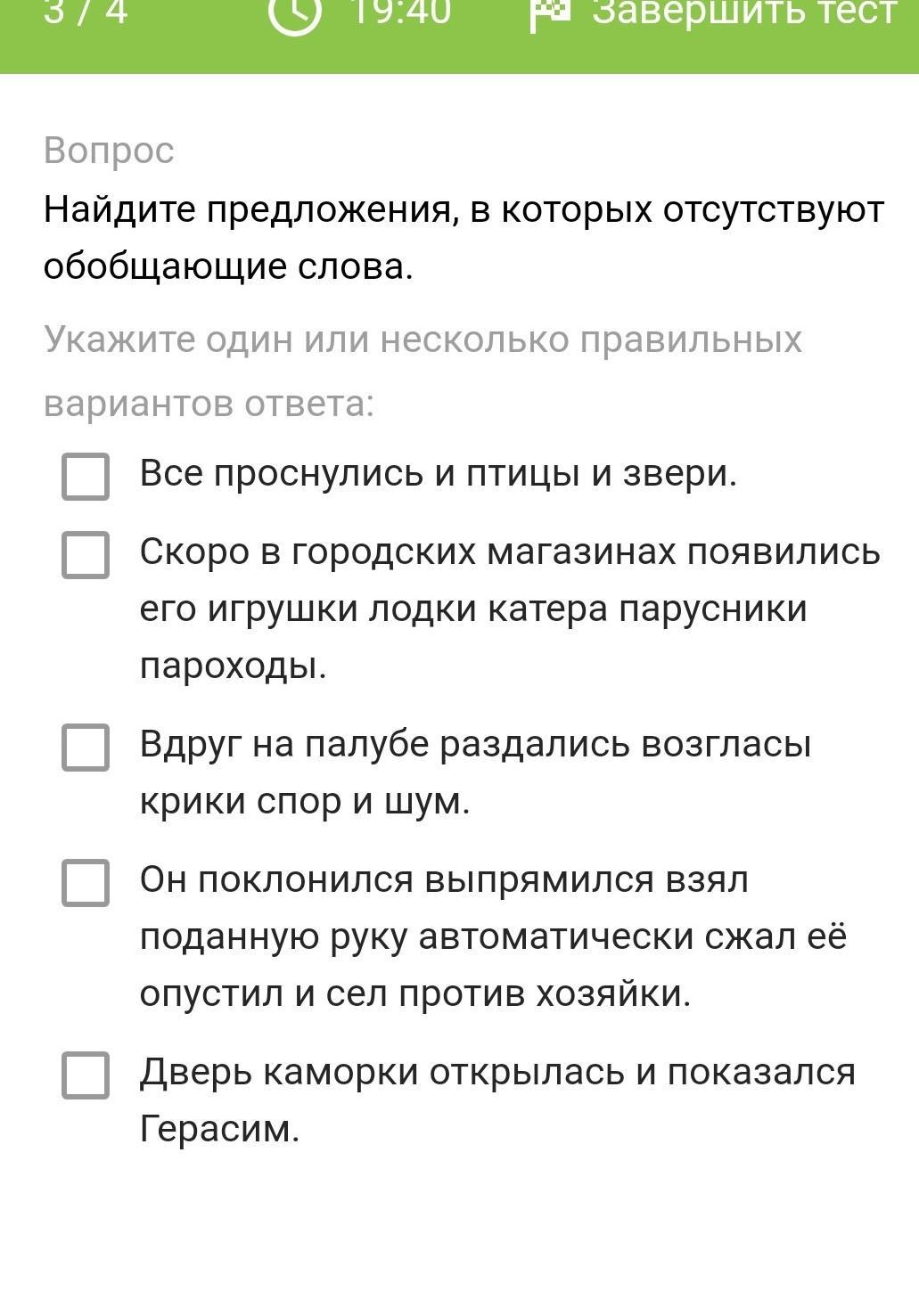Check the option 'Все проснулись и птицы и звери'
Image resolution: width=919 pixels, height=1316 pixels.
click(86, 476)
